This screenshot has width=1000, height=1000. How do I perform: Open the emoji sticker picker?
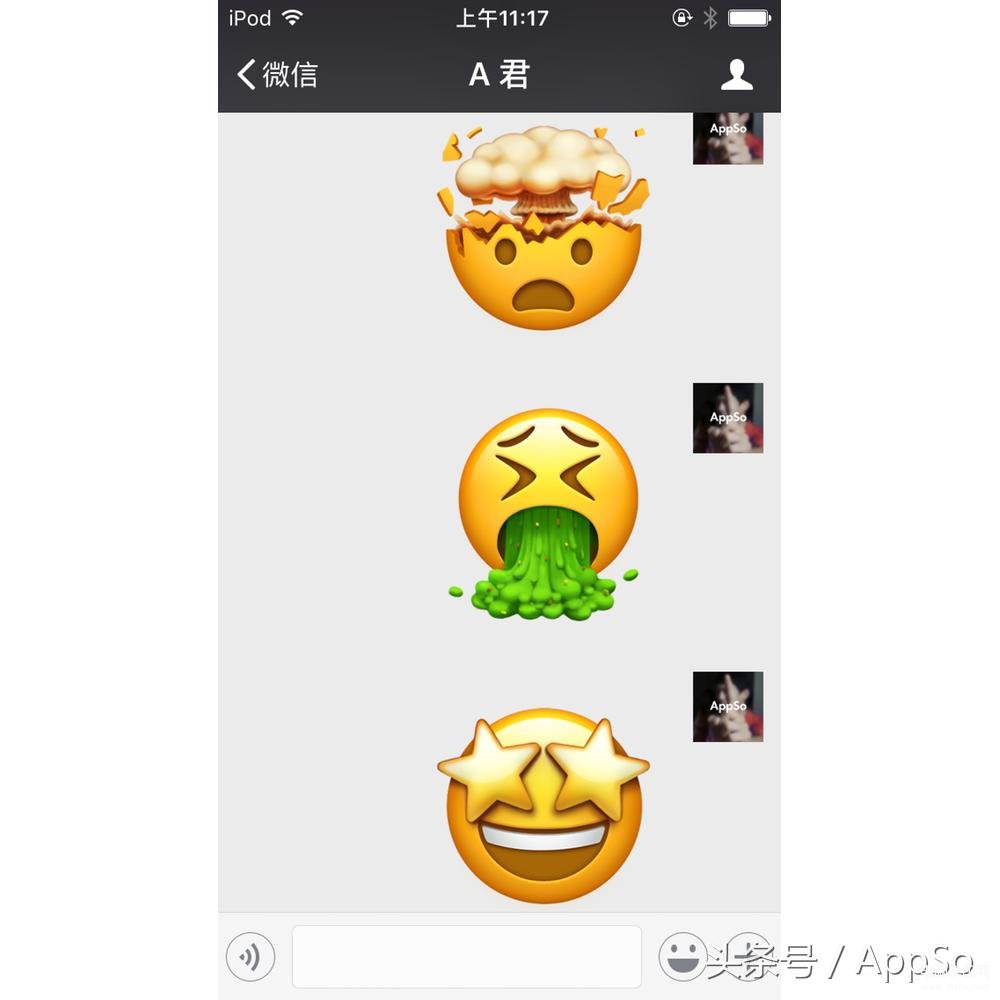[x=682, y=957]
